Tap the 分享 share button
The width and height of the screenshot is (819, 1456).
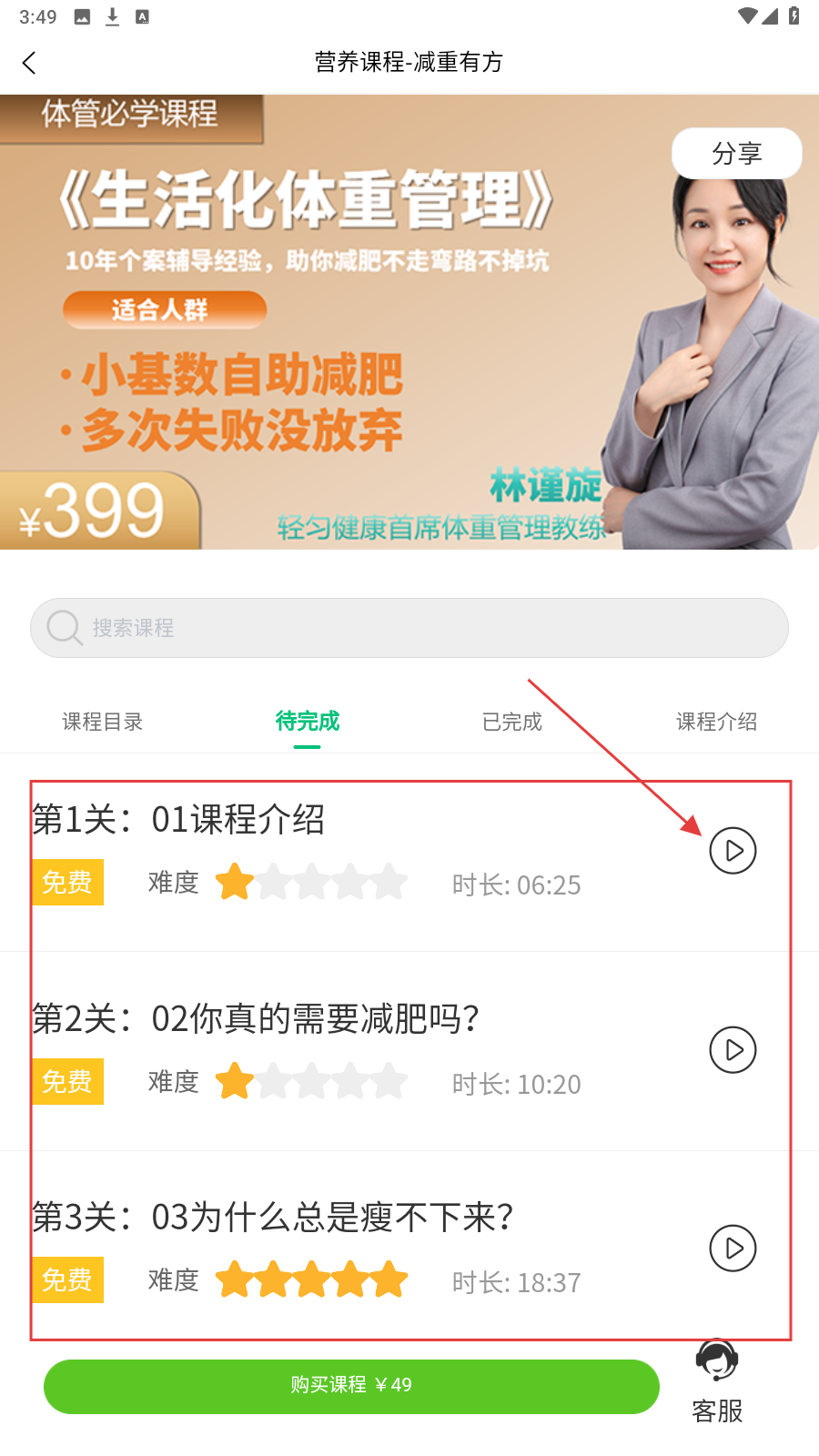click(736, 154)
